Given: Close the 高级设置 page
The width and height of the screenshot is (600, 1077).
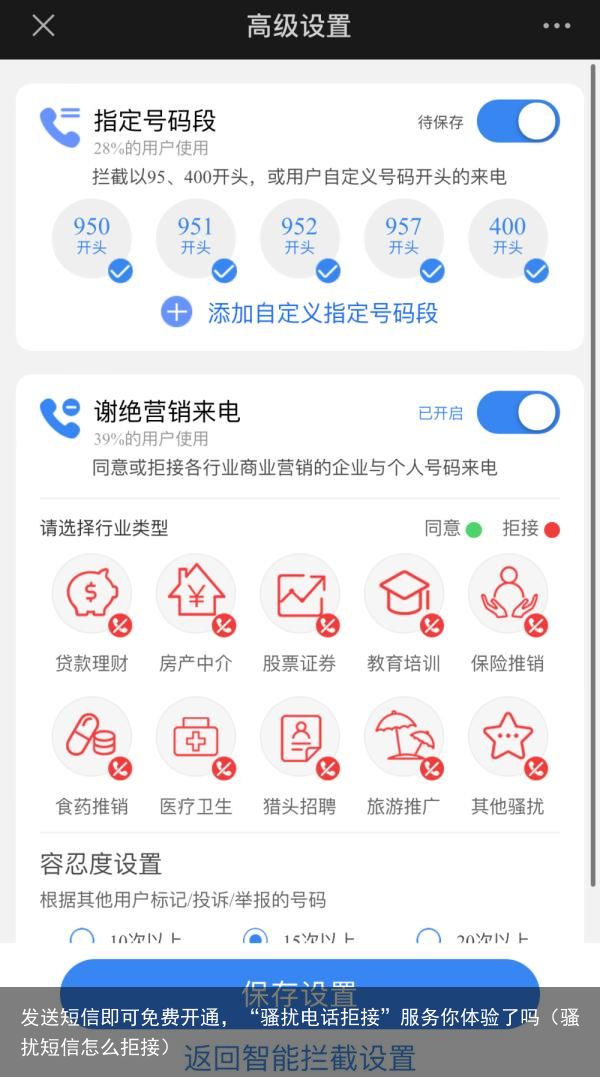Looking at the screenshot, I should click(43, 26).
